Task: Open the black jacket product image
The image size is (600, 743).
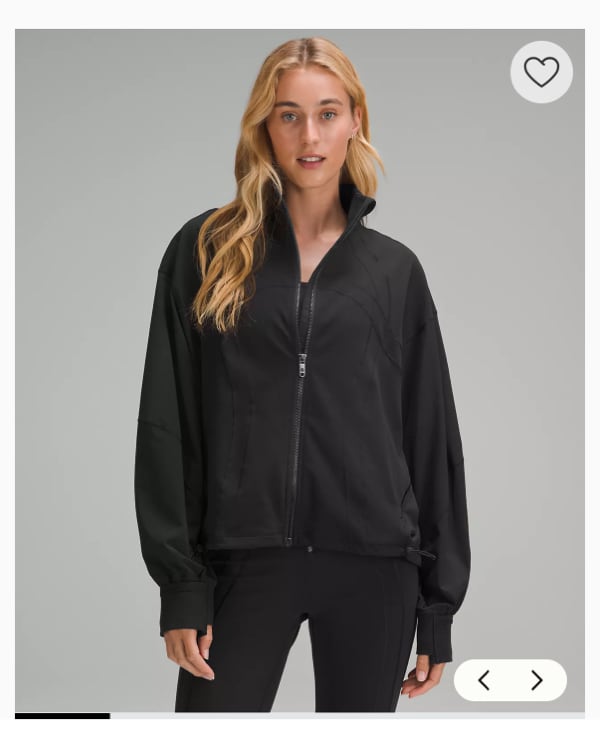Action: coord(300,400)
